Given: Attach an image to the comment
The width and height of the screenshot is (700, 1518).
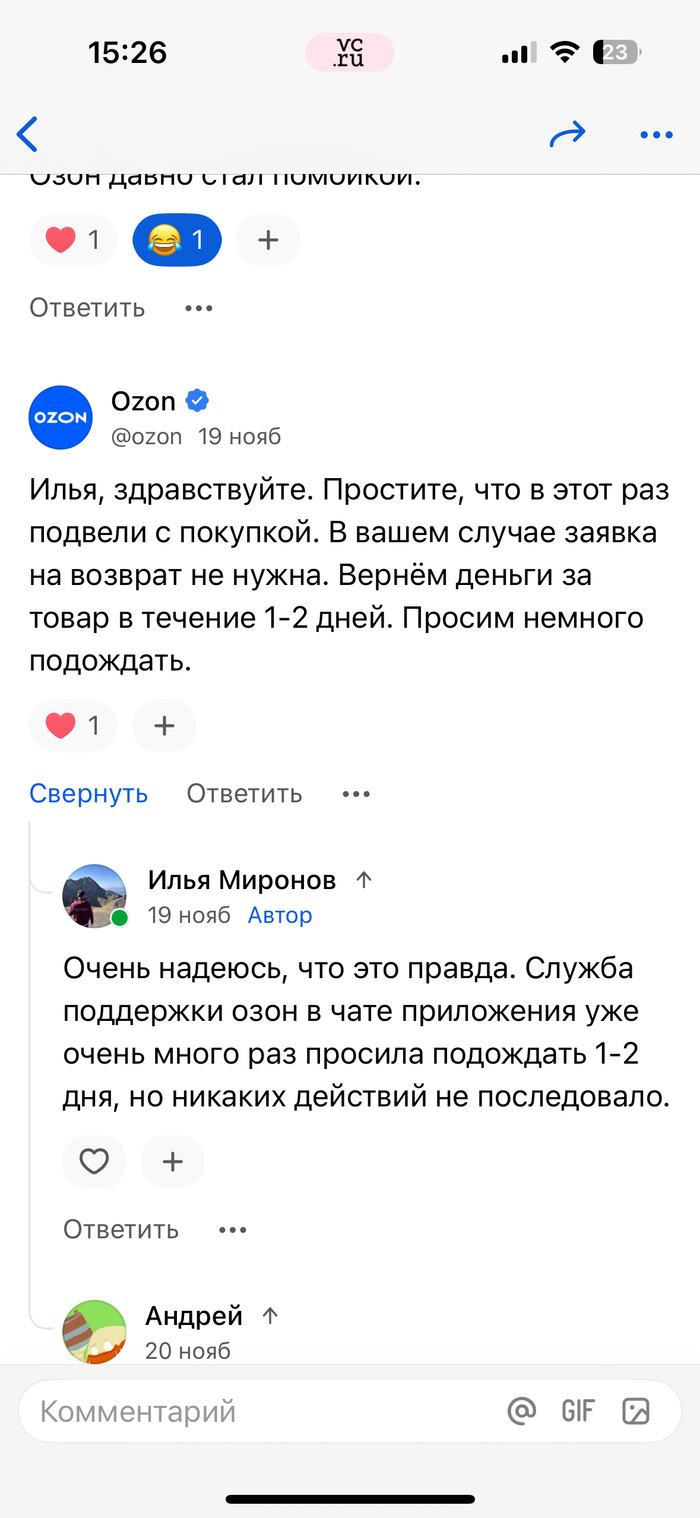Looking at the screenshot, I should 636,1411.
